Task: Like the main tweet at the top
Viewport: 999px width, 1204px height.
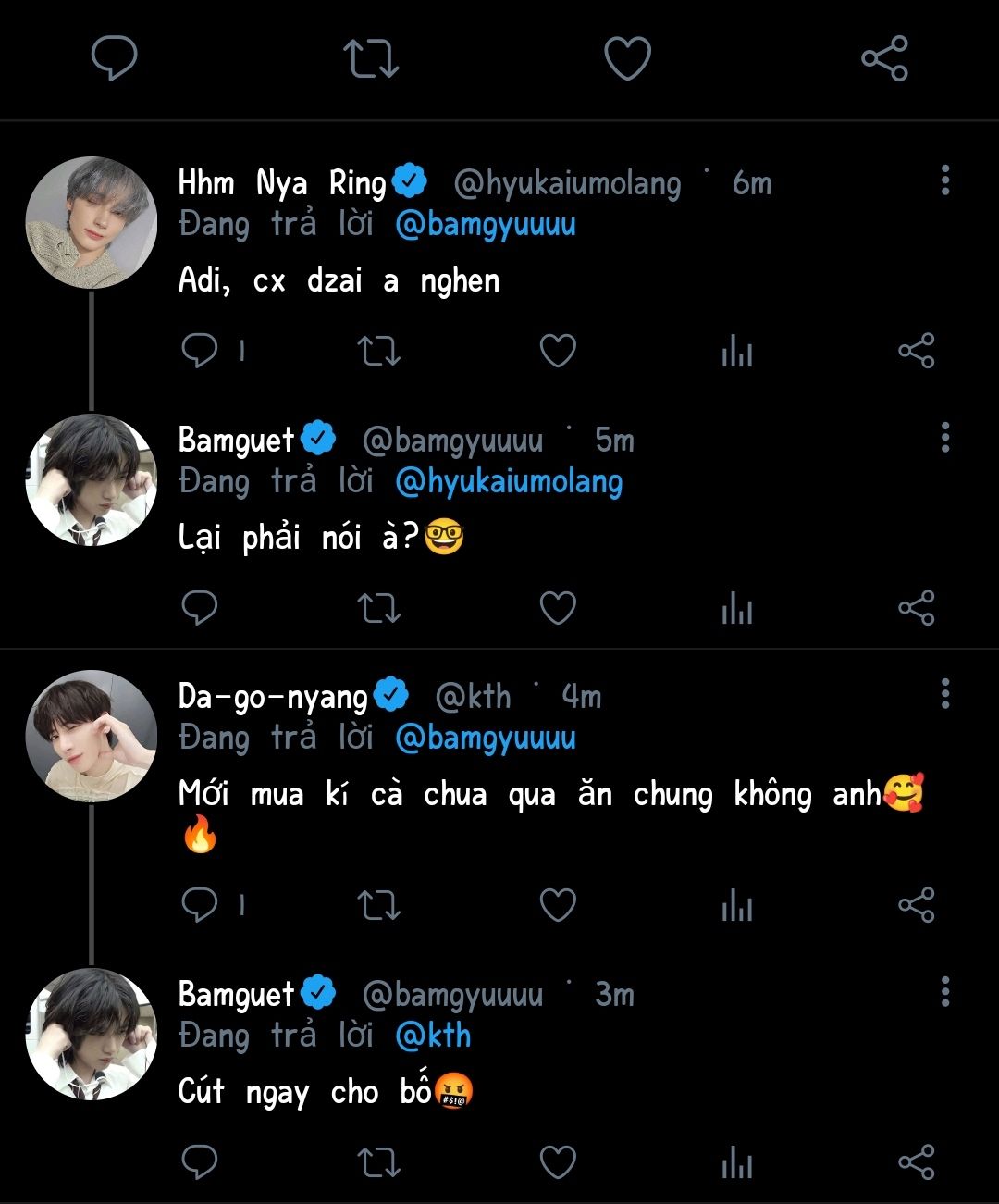Action: (627, 59)
